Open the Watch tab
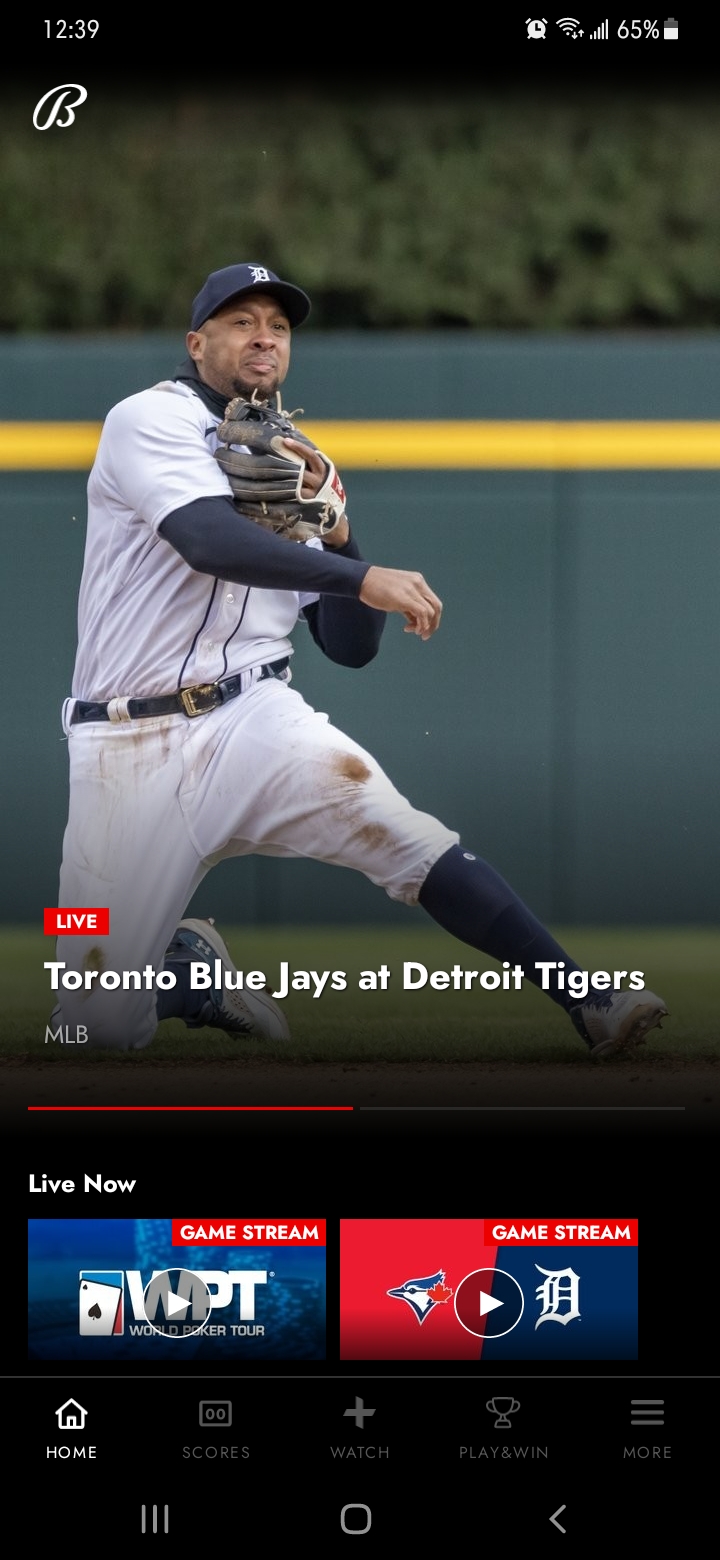Viewport: 720px width, 1560px height. [360, 1429]
